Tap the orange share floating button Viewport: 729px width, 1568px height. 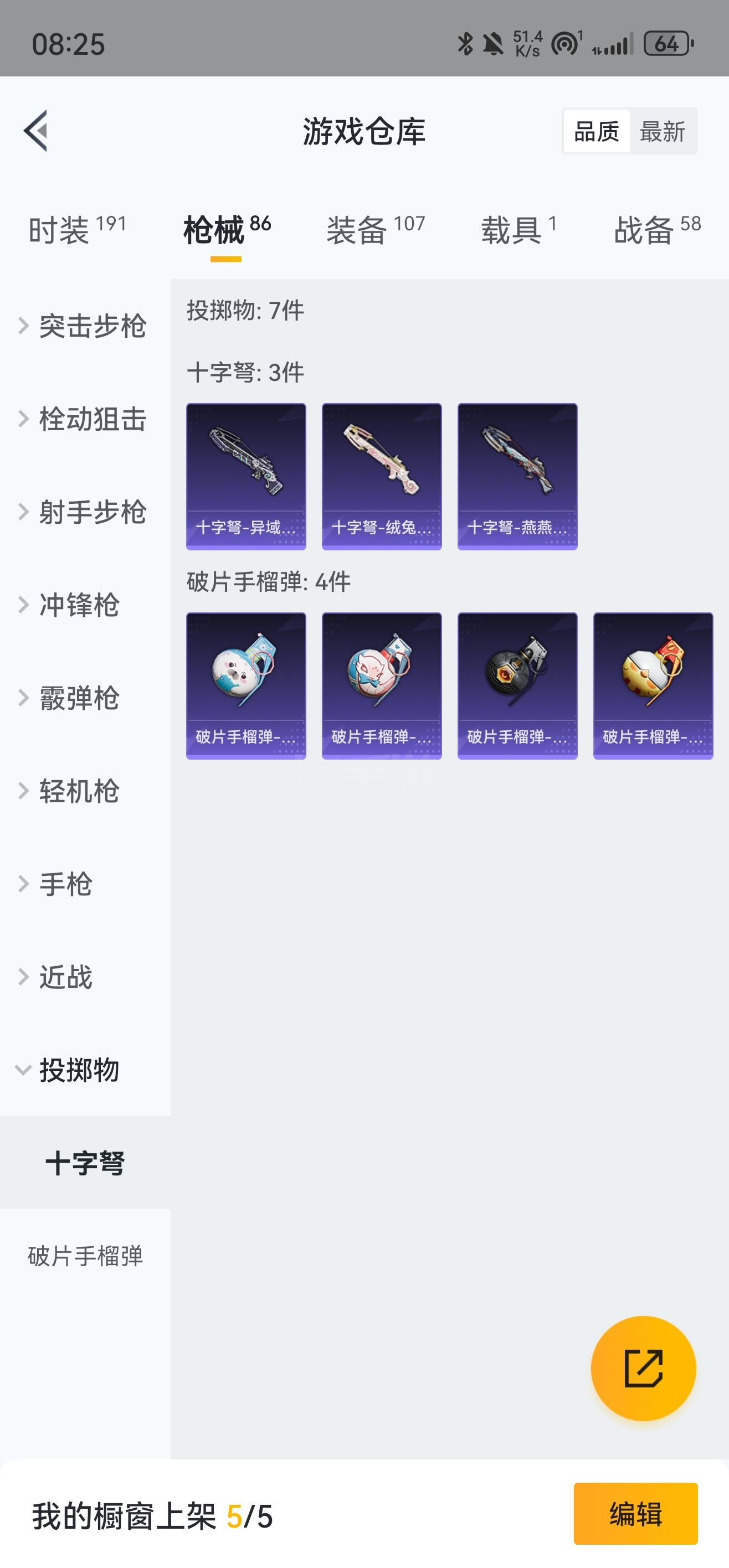coord(643,1368)
